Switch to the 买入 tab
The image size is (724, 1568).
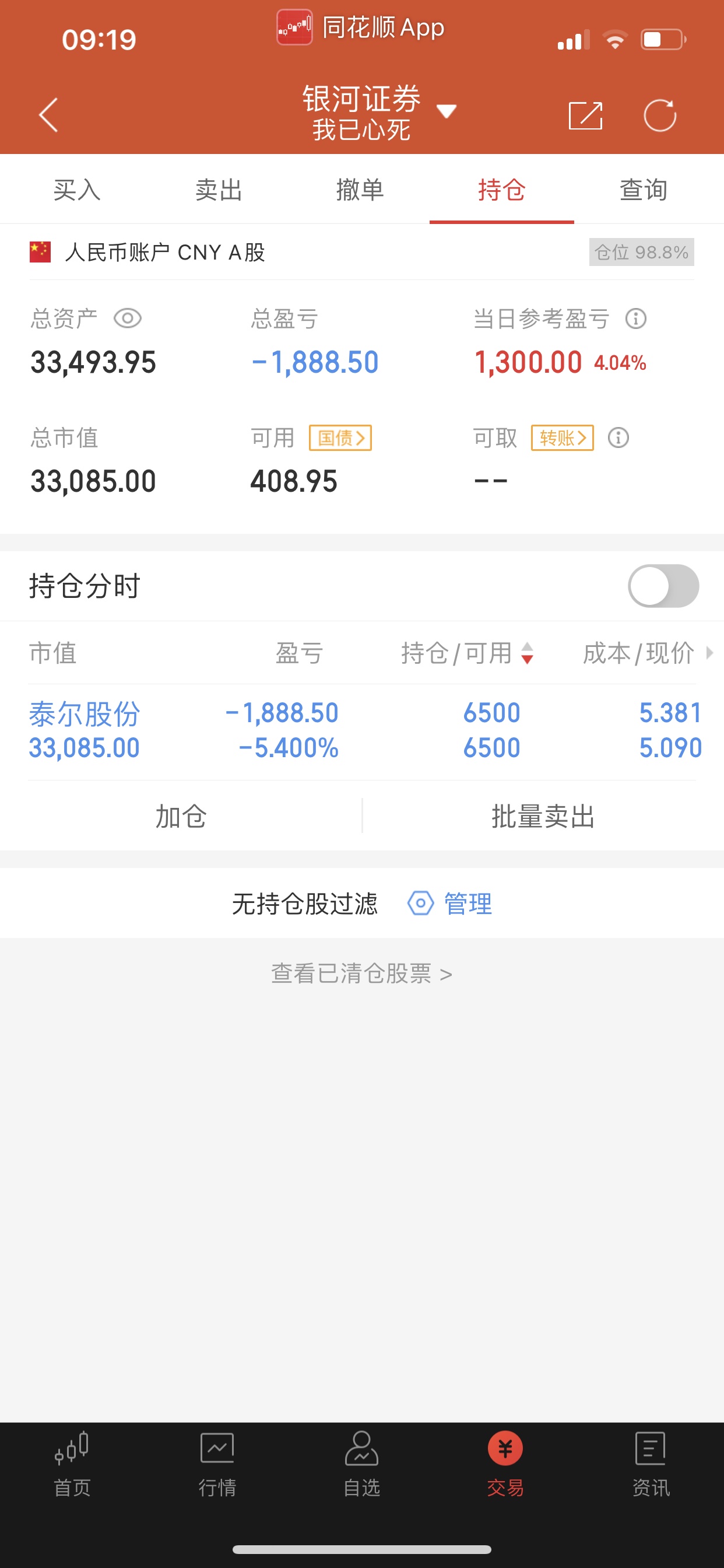[x=77, y=190]
